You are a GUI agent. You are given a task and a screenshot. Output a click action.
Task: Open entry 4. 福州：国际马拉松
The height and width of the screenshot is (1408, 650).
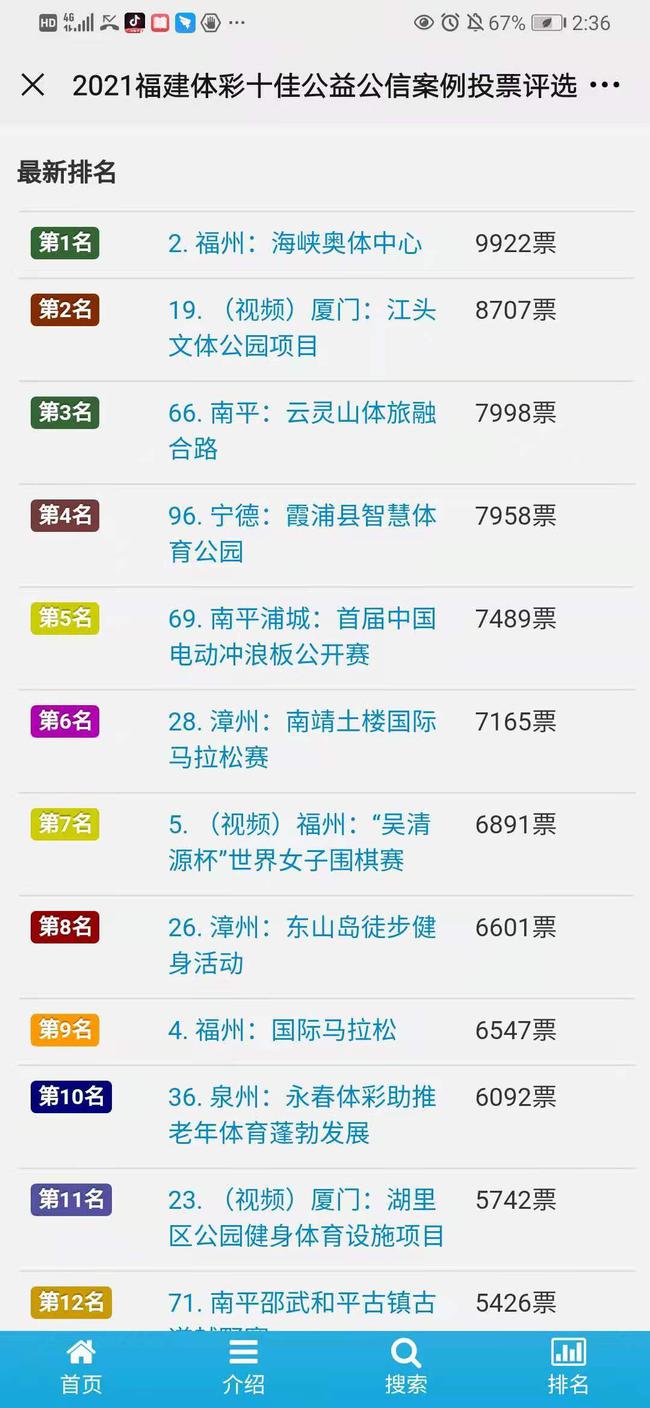coord(282,1030)
